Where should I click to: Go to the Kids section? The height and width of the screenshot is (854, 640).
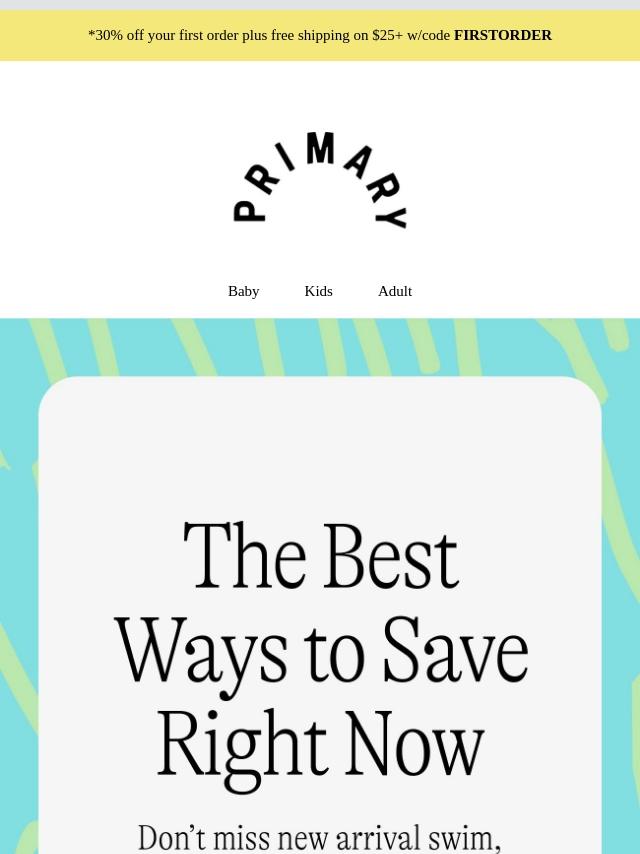[318, 291]
